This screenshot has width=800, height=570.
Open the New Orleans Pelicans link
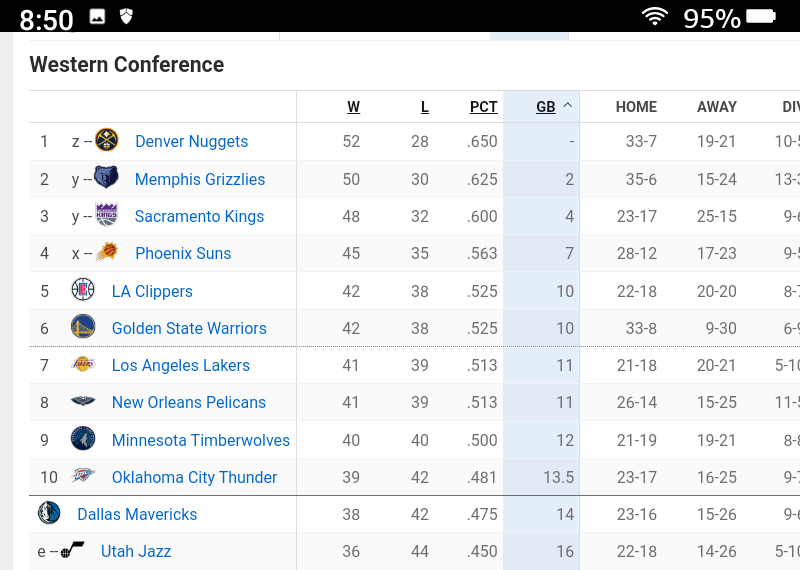click(188, 403)
